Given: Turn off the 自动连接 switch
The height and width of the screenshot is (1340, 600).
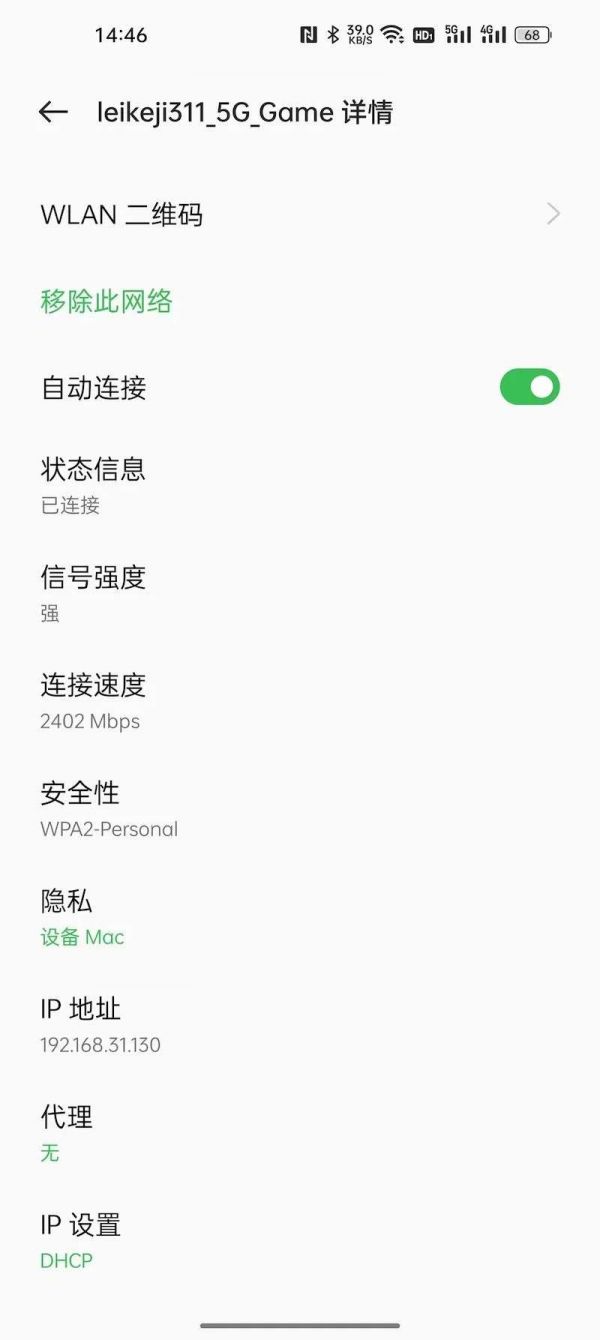Looking at the screenshot, I should point(529,387).
